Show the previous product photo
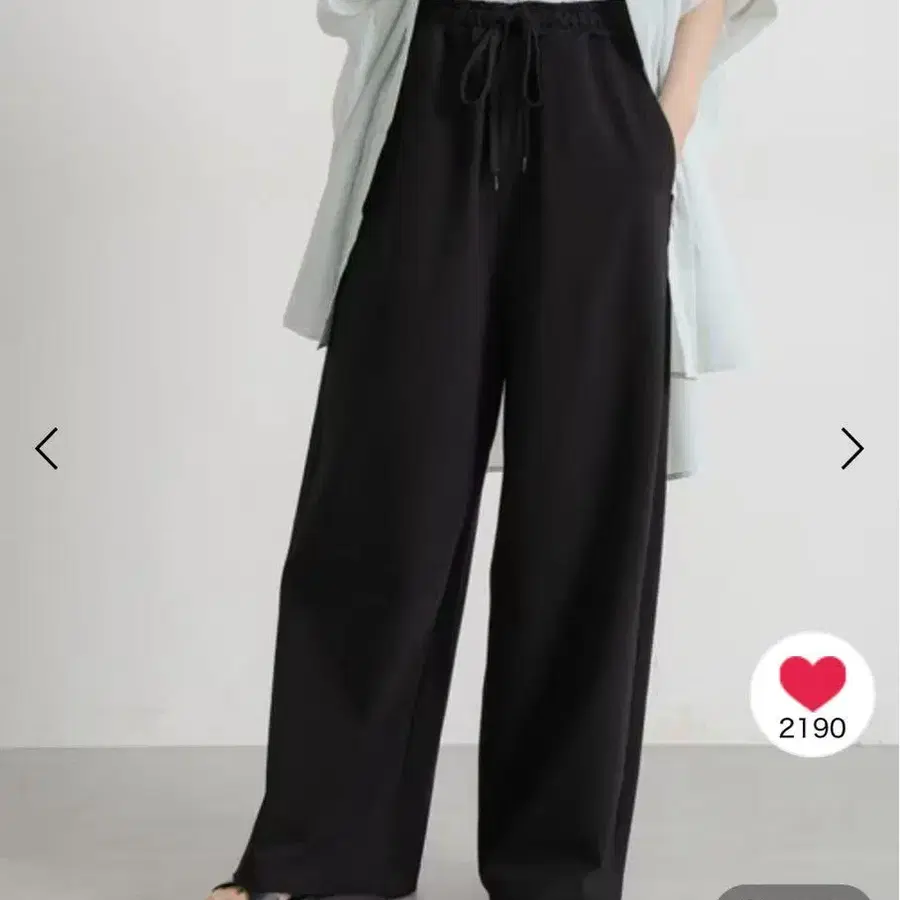 tap(46, 448)
